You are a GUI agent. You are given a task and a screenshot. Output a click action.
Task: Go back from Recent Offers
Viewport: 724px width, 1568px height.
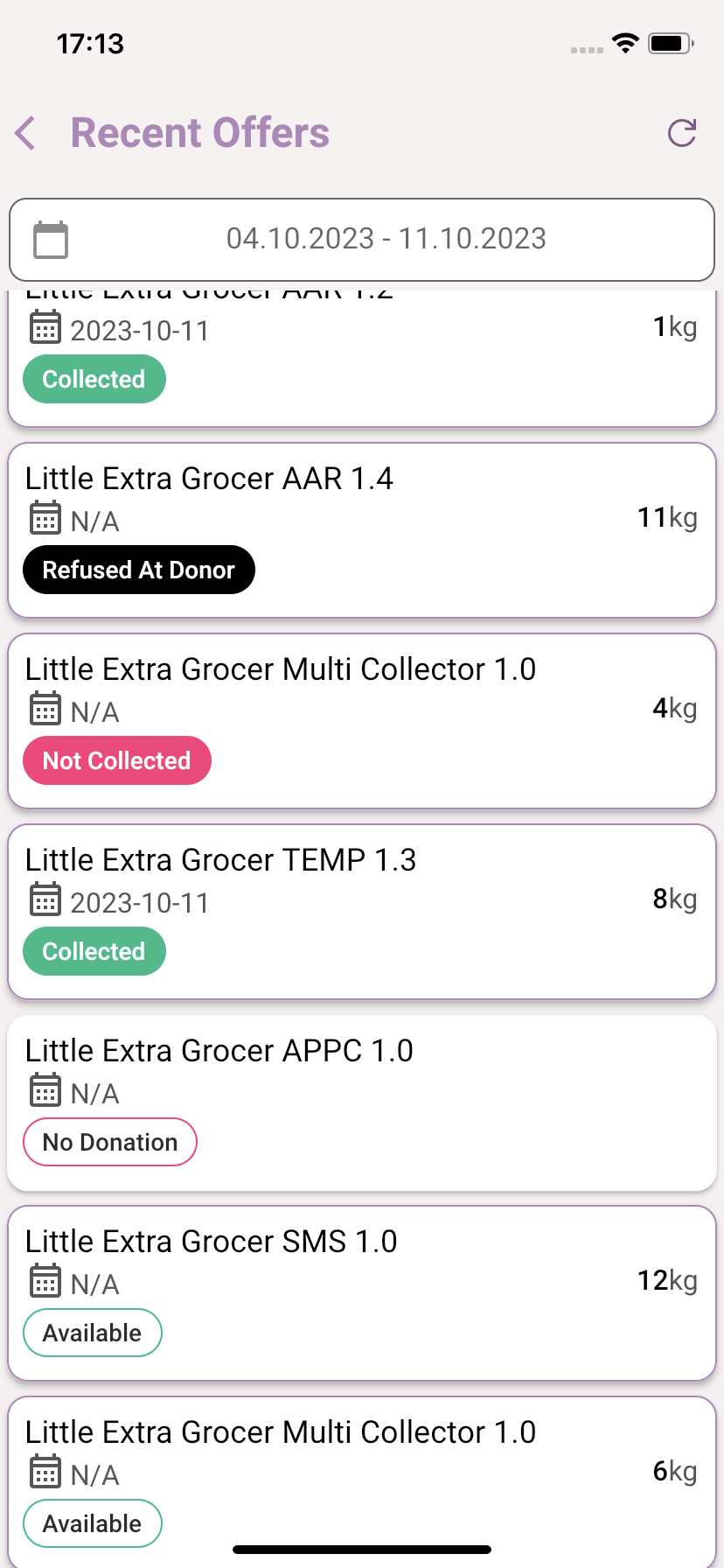point(26,133)
